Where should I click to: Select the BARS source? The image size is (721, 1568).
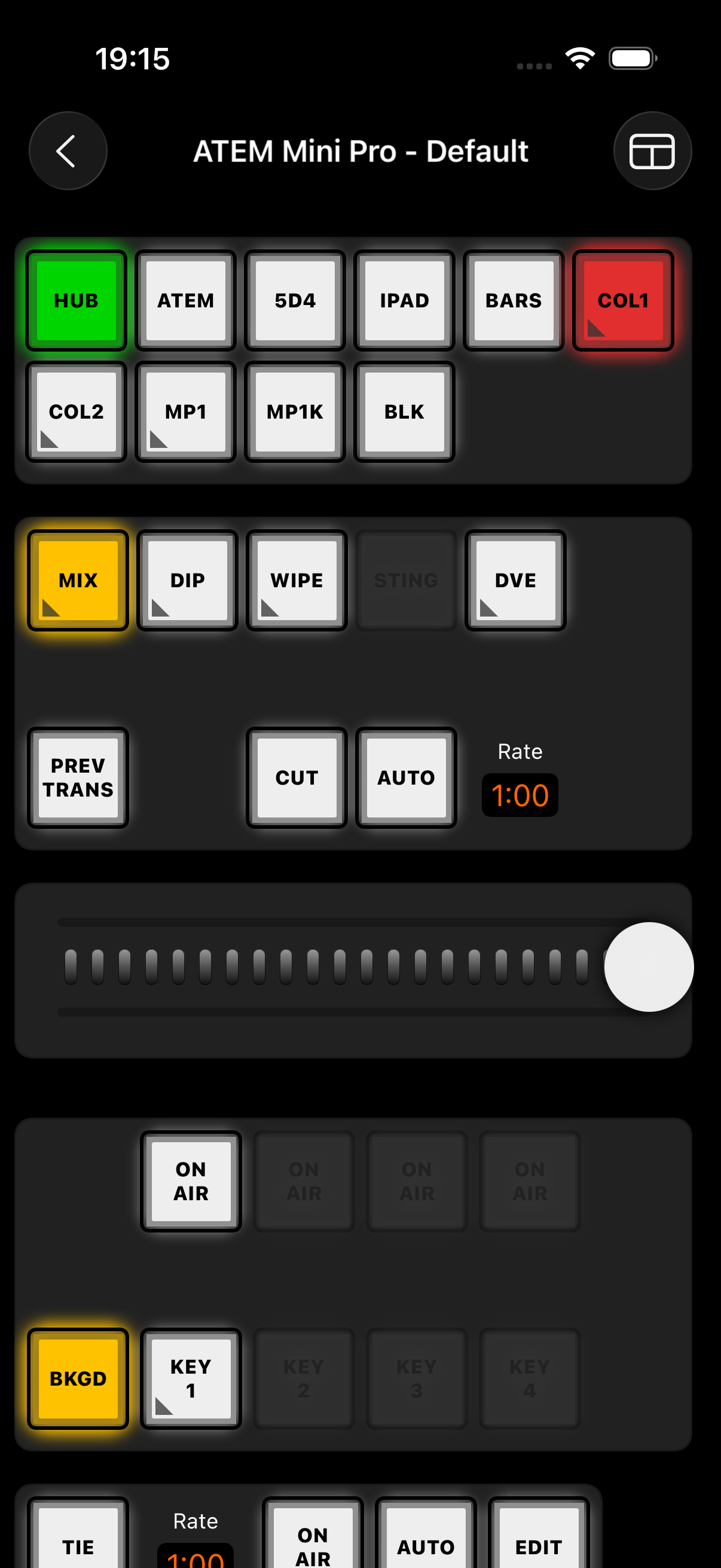pos(514,301)
